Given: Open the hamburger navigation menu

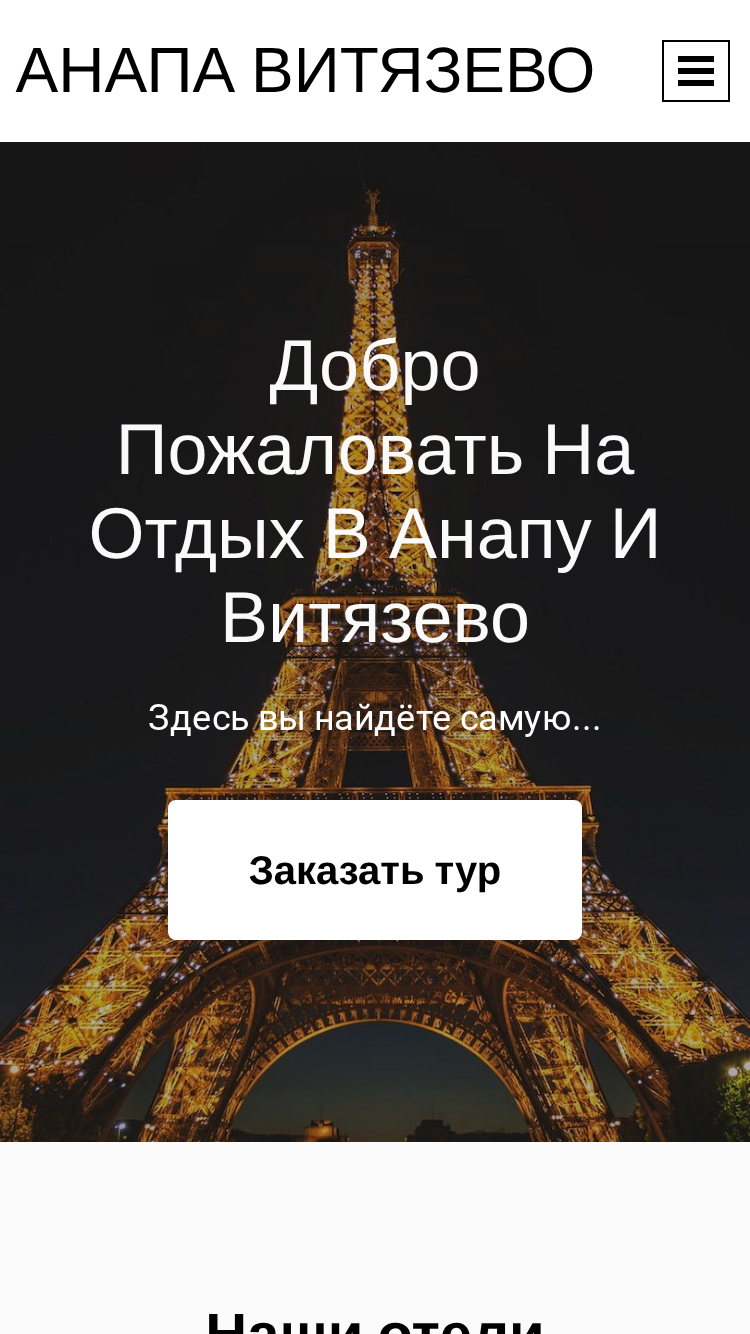Looking at the screenshot, I should pos(696,71).
